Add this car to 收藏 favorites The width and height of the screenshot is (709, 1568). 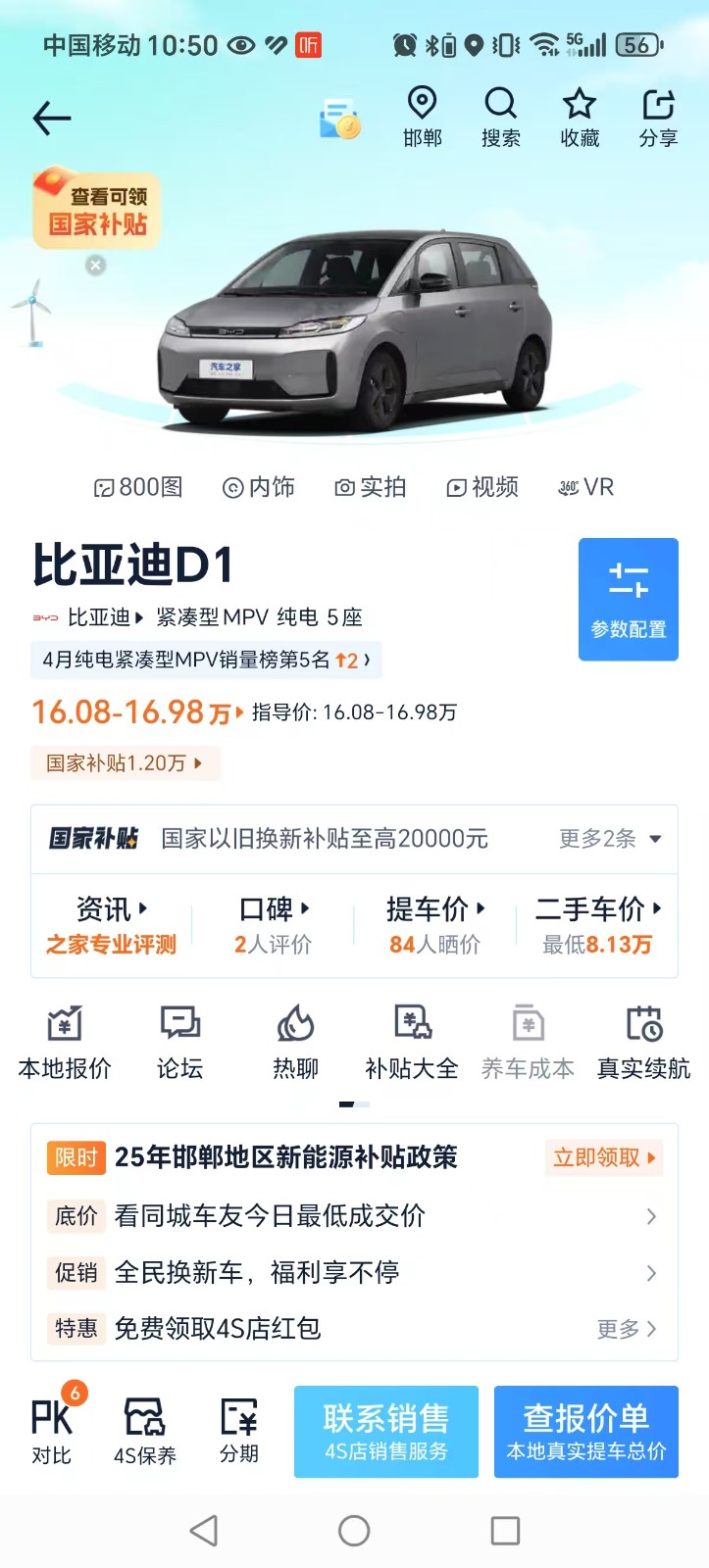pos(580,117)
